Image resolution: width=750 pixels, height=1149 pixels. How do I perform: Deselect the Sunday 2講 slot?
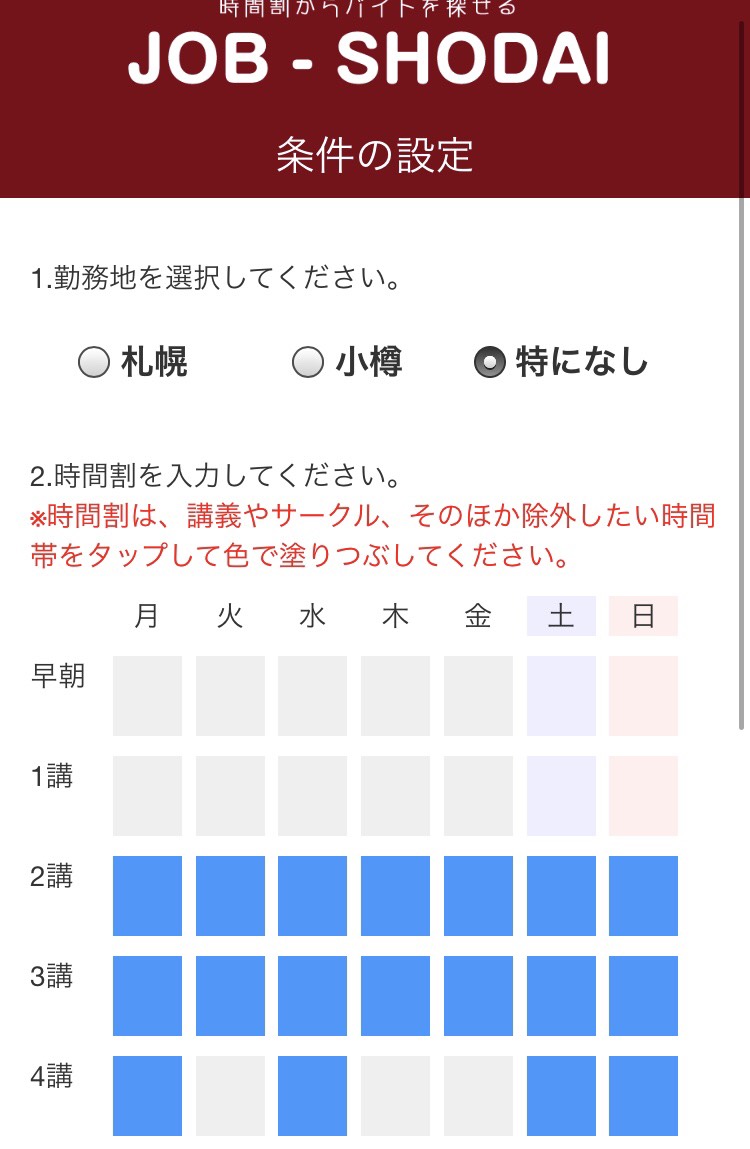pyautogui.click(x=643, y=896)
